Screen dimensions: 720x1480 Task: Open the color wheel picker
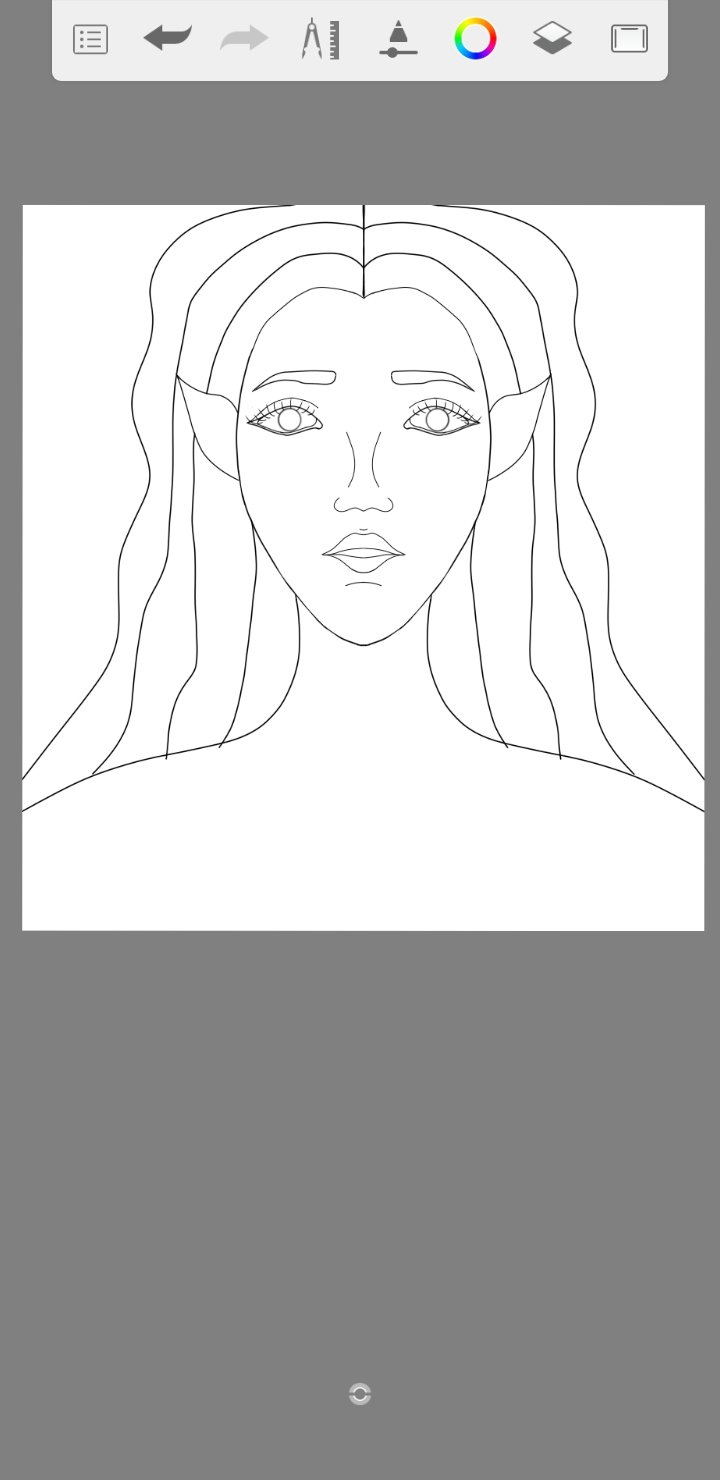tap(475, 39)
